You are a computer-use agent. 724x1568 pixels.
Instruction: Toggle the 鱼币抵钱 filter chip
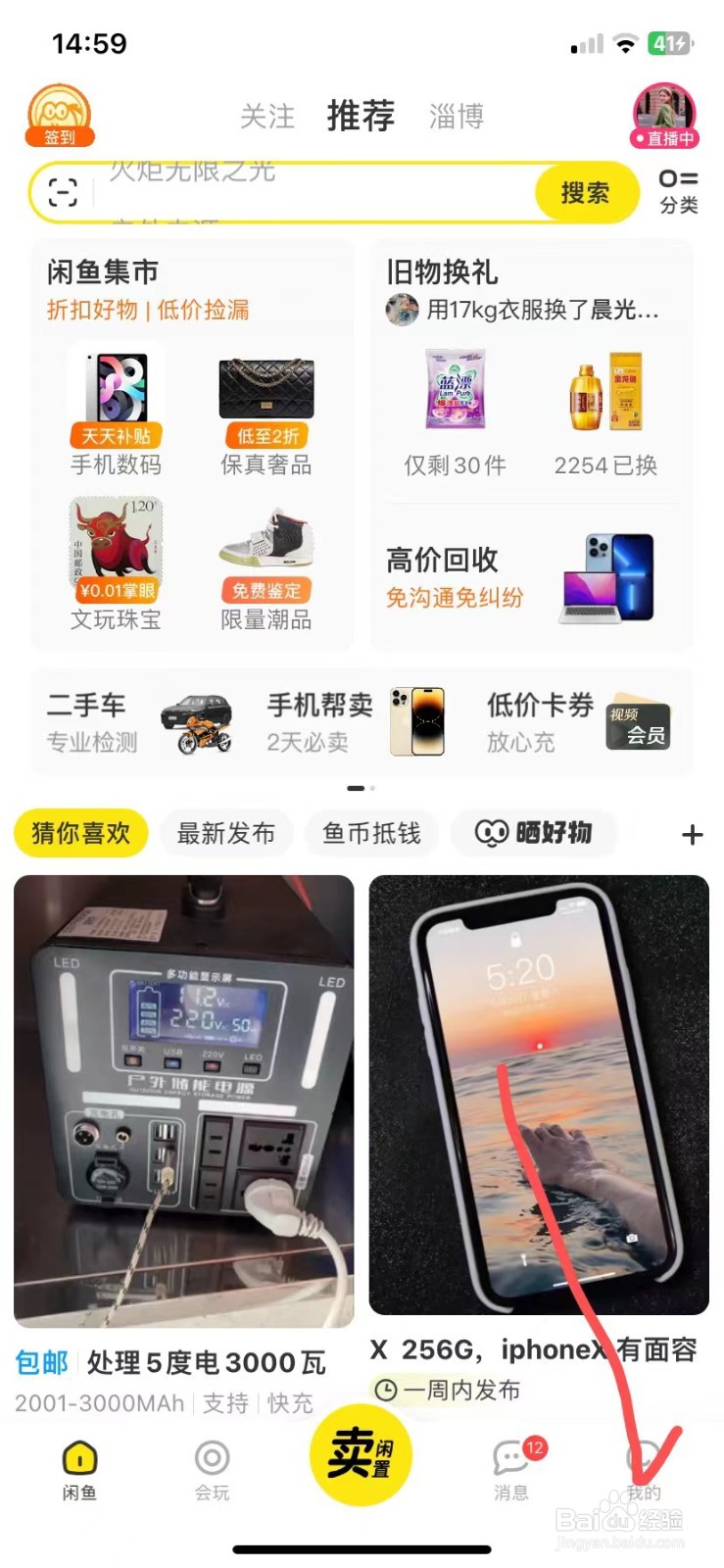372,833
